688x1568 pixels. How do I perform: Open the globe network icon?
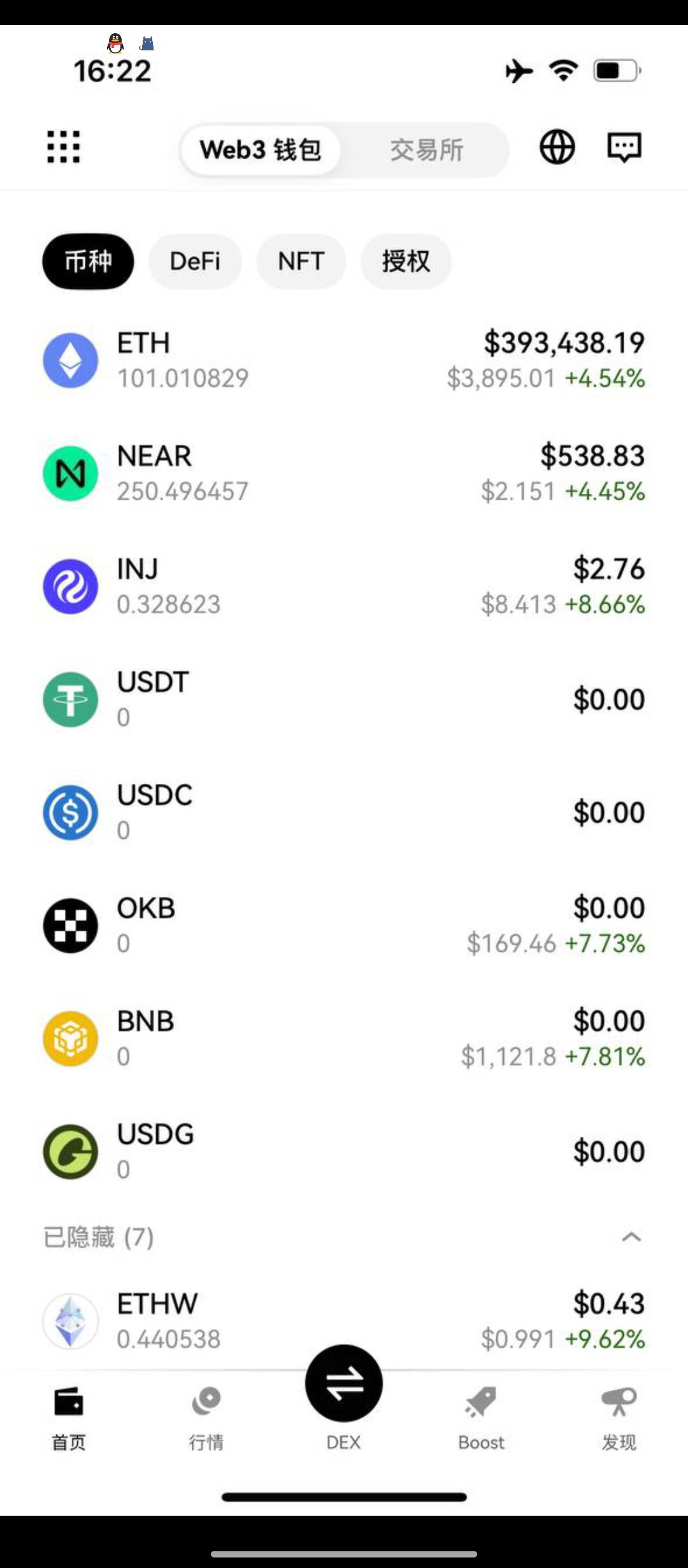(x=557, y=147)
